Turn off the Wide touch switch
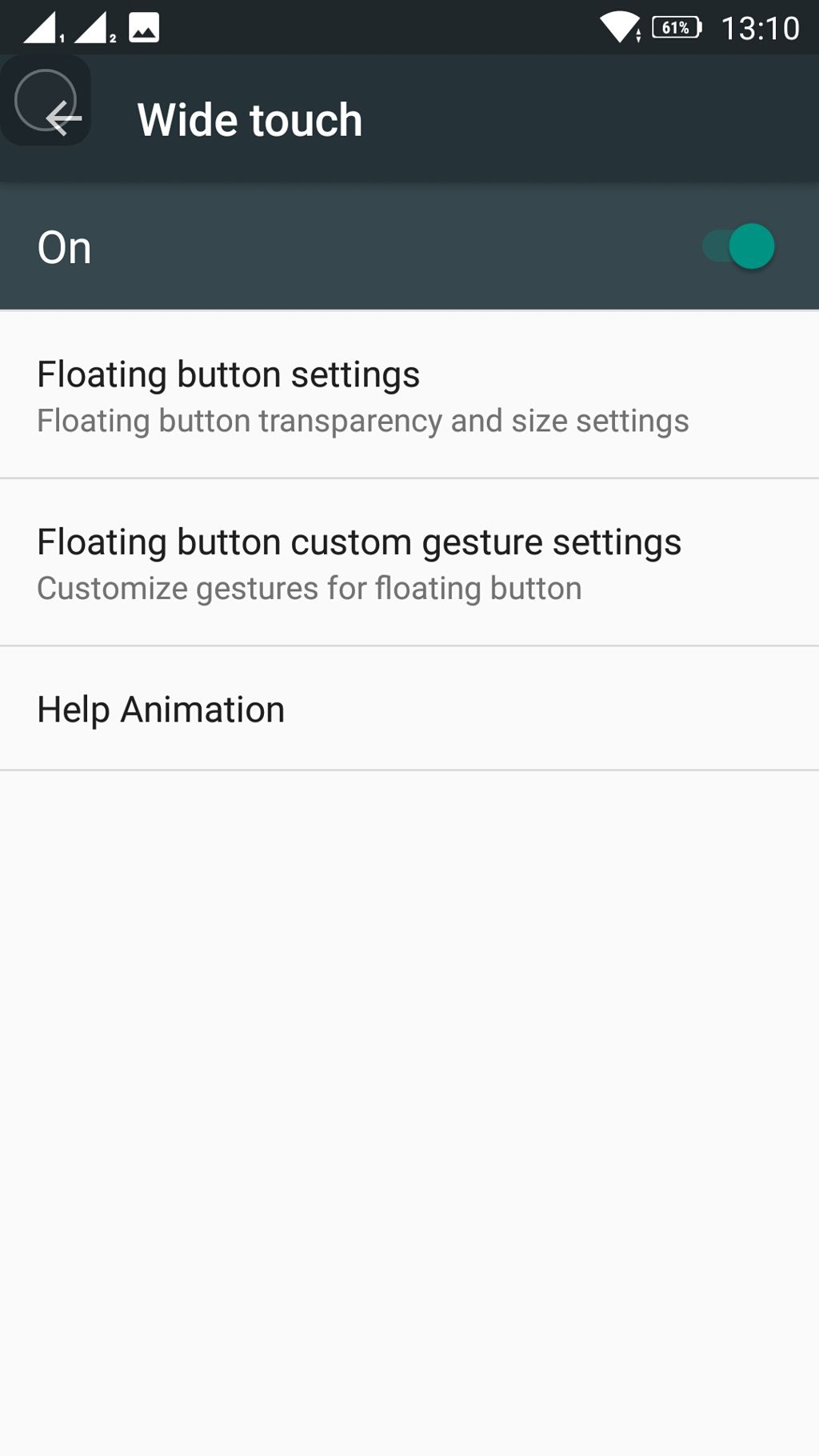The width and height of the screenshot is (819, 1456). (x=738, y=246)
